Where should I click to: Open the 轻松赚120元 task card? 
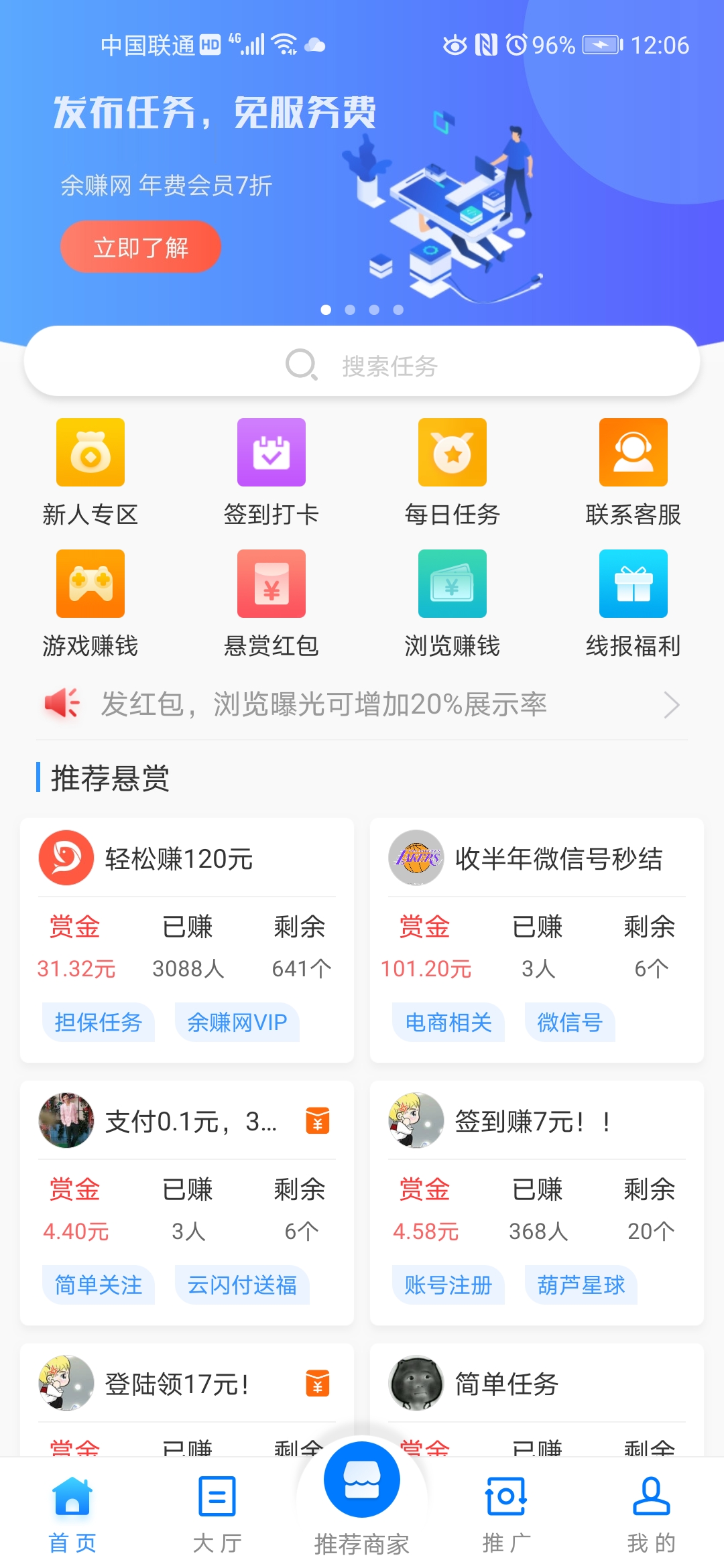coord(187,938)
